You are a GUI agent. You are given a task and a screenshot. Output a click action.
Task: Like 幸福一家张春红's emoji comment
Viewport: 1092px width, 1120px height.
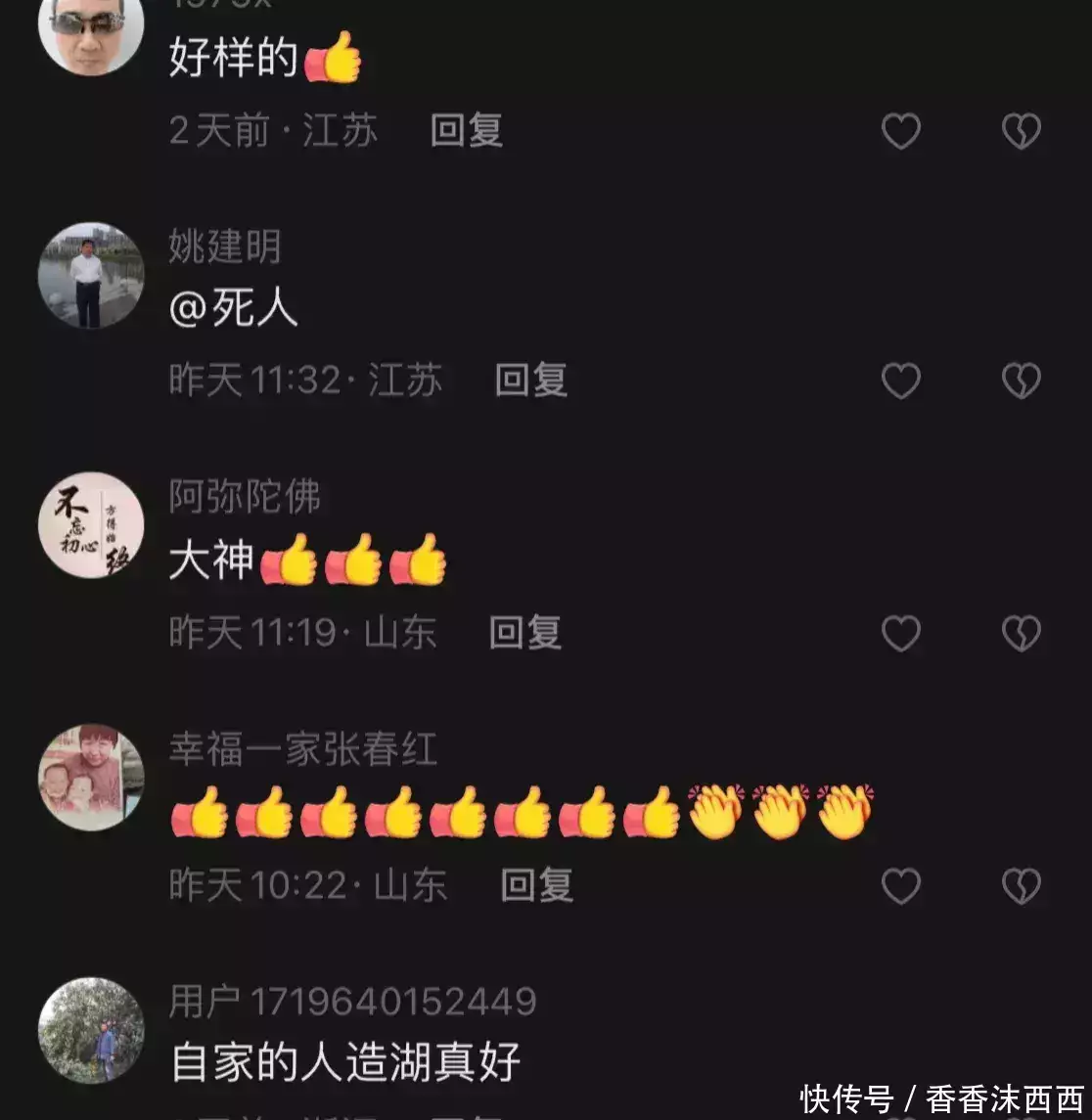[x=900, y=886]
